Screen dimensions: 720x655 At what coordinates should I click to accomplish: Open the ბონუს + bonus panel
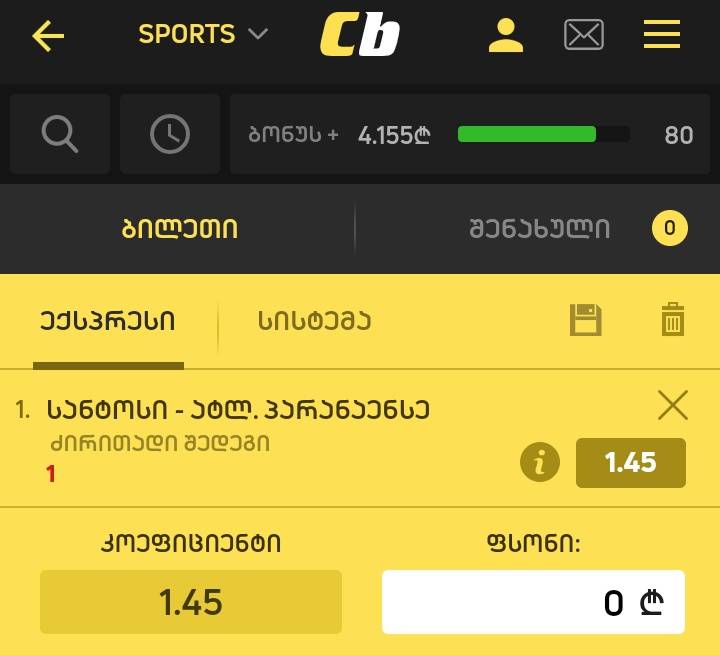click(470, 134)
